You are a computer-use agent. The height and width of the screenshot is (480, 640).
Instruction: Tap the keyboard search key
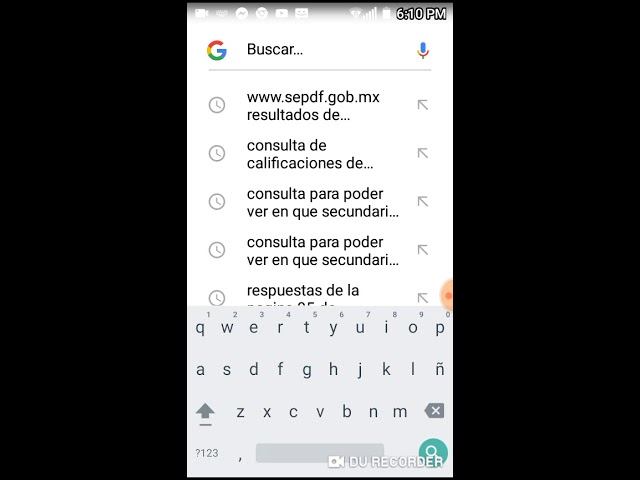[433, 452]
